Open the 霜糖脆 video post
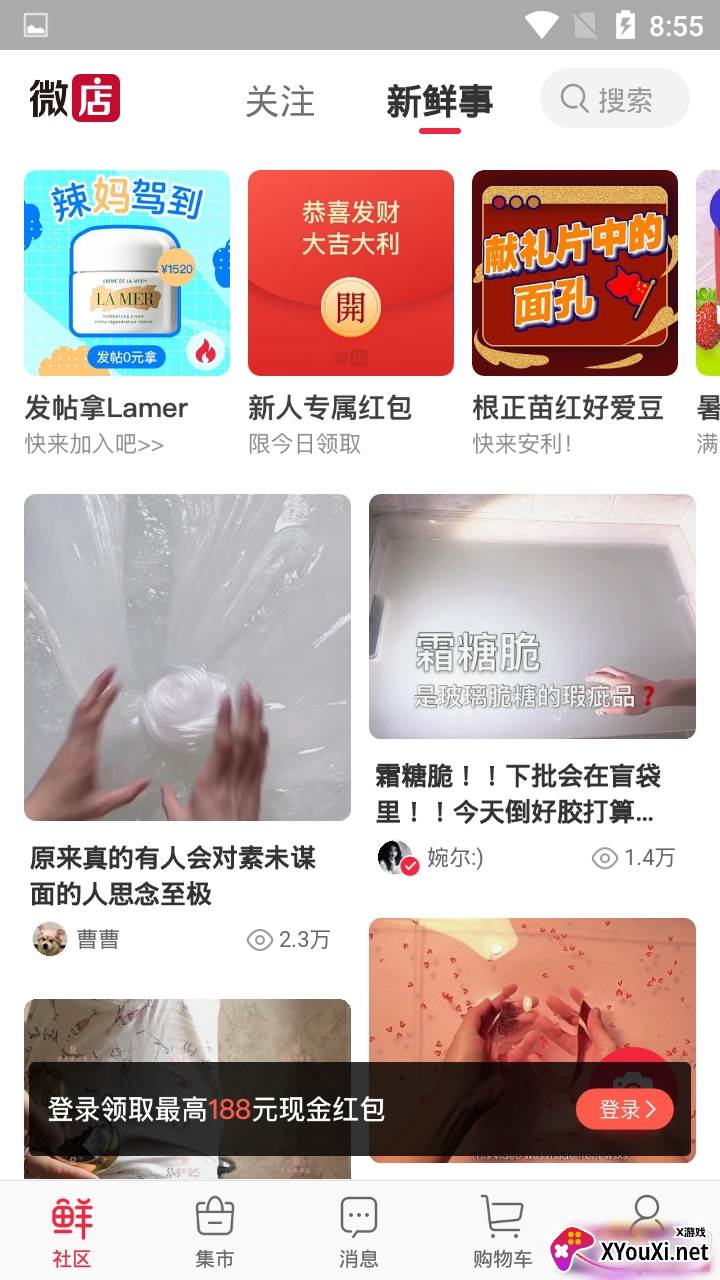The width and height of the screenshot is (720, 1280). [x=532, y=616]
